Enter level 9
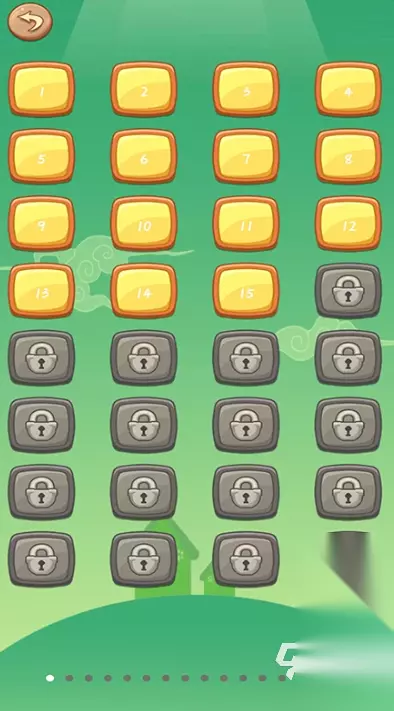Image resolution: width=394 pixels, height=711 pixels. pos(41,224)
